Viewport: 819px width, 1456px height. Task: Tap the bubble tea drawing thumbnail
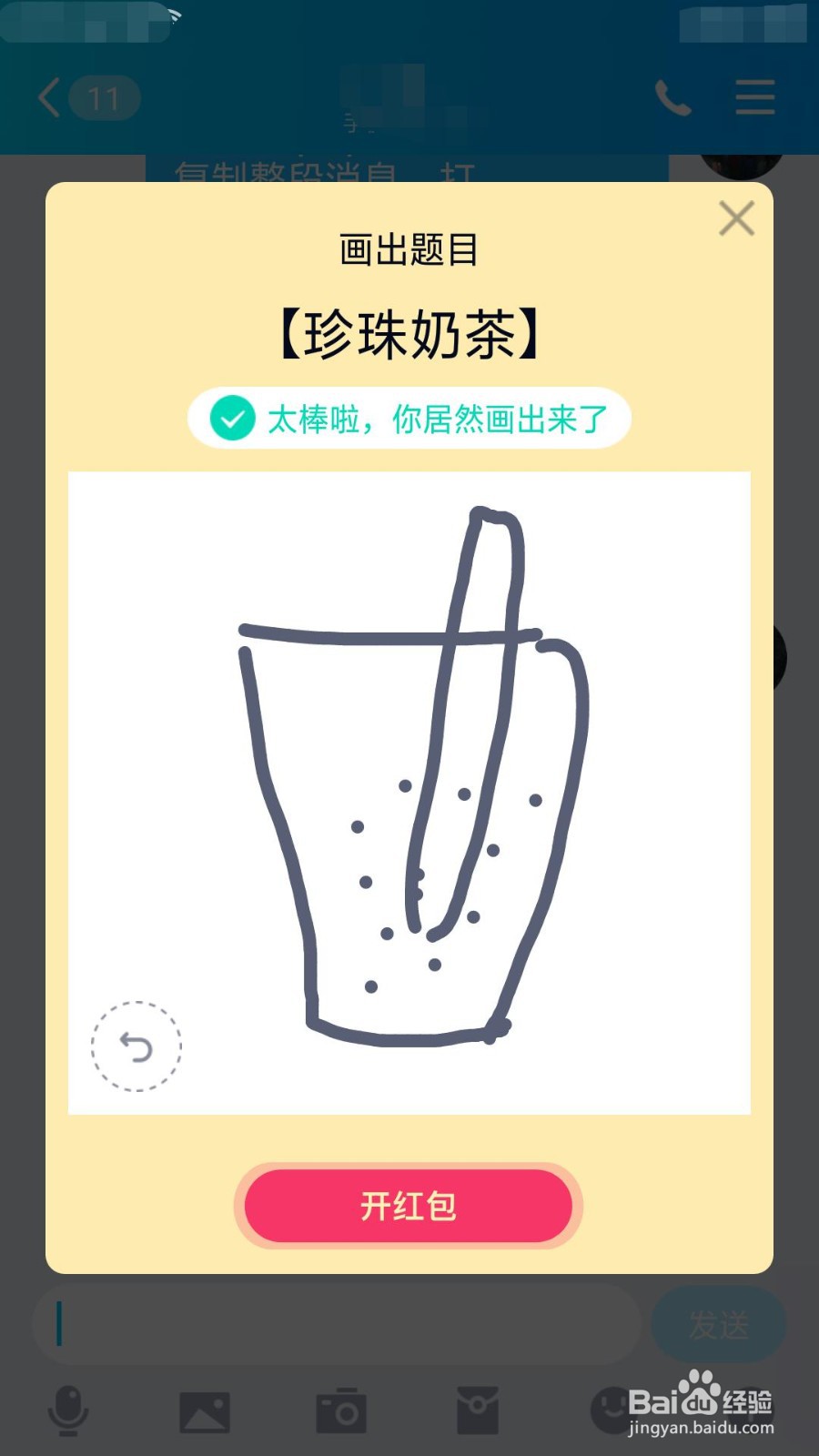(x=409, y=792)
